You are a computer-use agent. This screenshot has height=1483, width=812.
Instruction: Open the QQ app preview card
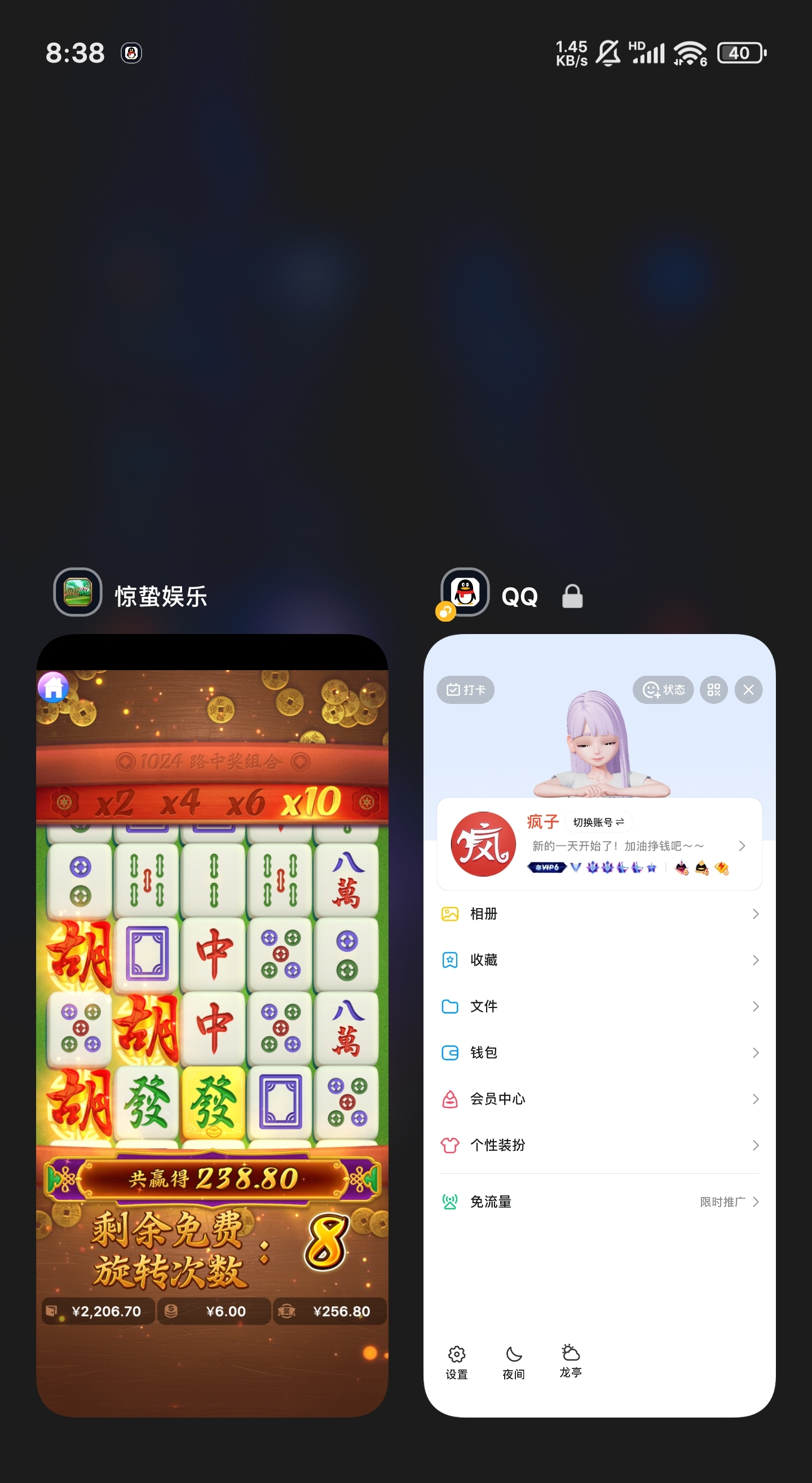tap(598, 1025)
